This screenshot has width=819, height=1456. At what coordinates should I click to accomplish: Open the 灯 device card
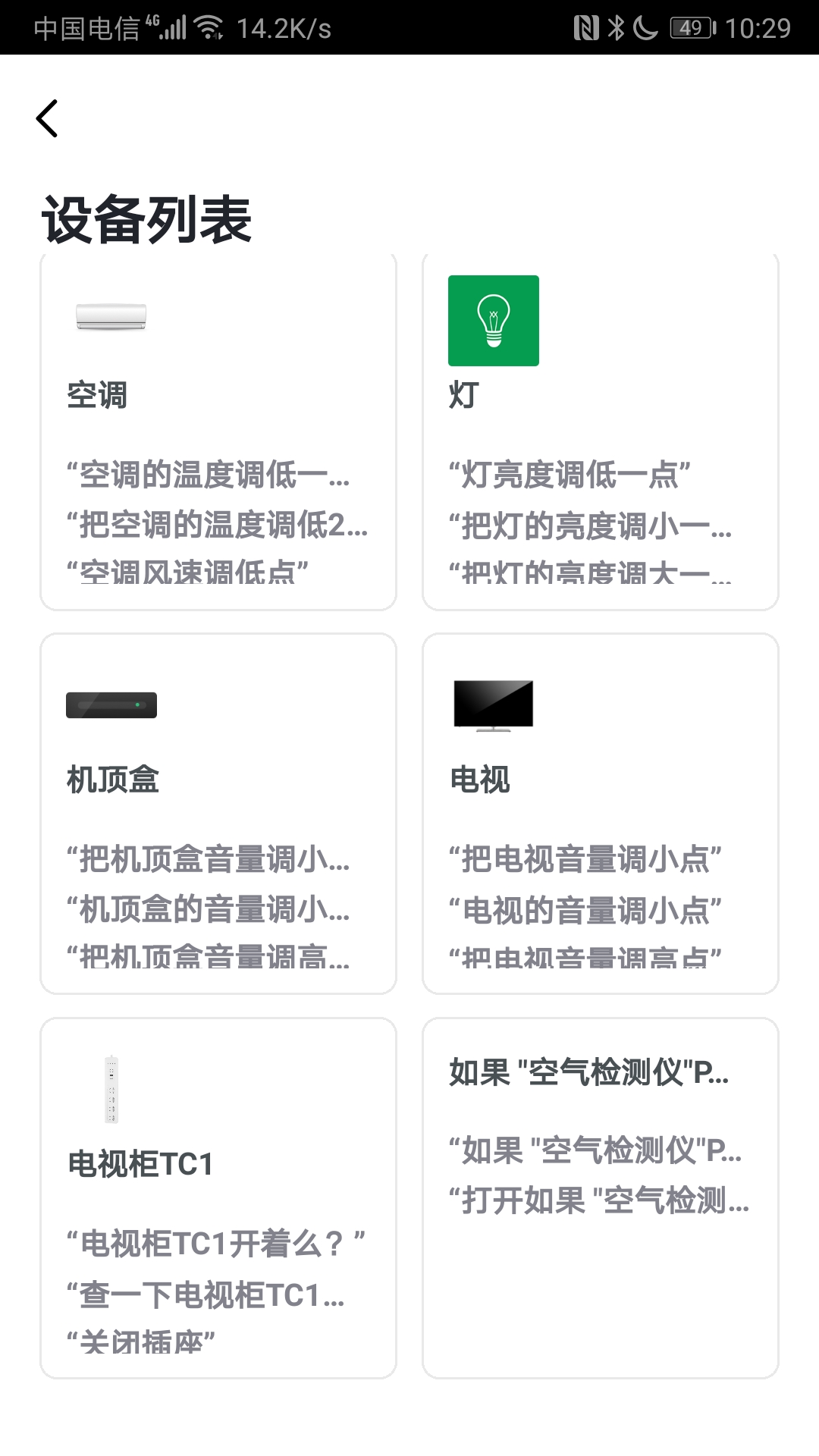pyautogui.click(x=600, y=432)
